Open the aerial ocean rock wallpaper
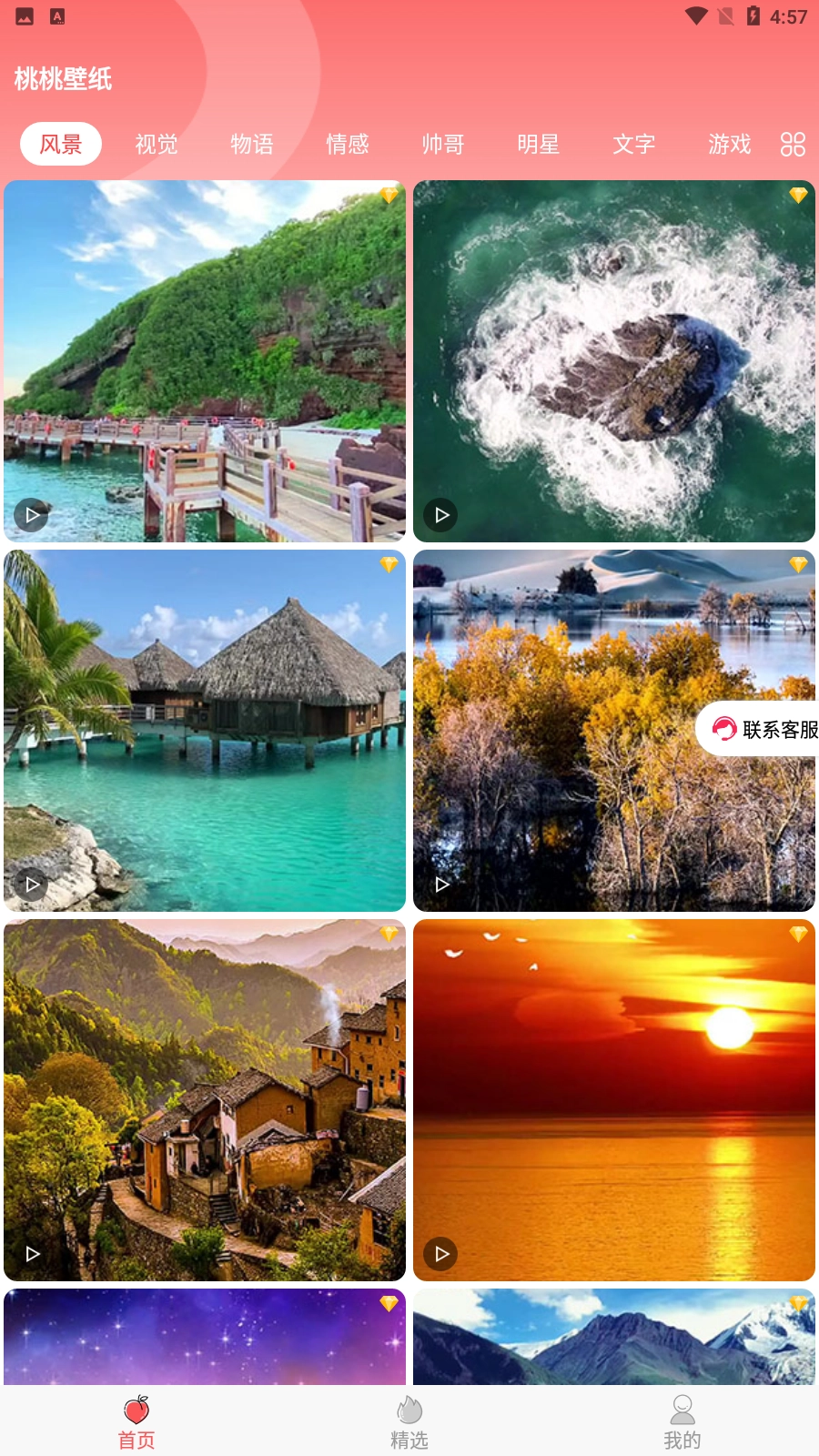Viewport: 819px width, 1456px height. tap(614, 360)
